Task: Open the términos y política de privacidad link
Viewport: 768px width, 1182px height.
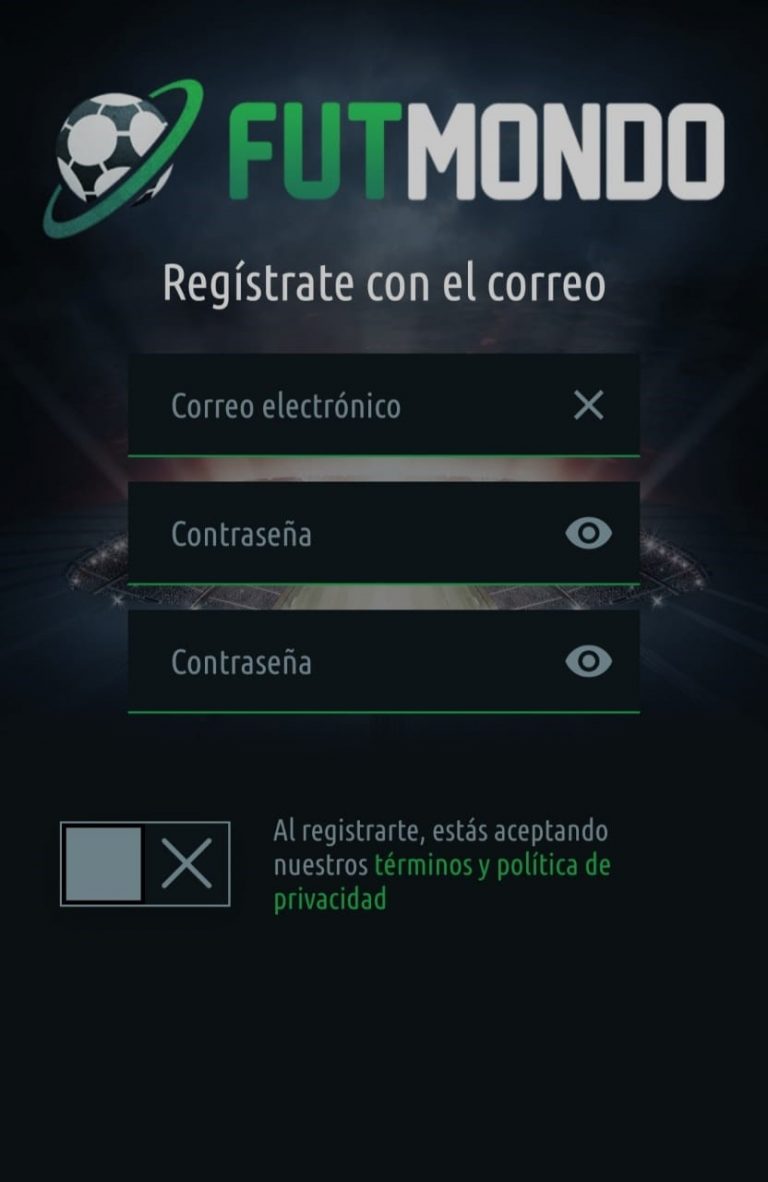Action: 491,866
